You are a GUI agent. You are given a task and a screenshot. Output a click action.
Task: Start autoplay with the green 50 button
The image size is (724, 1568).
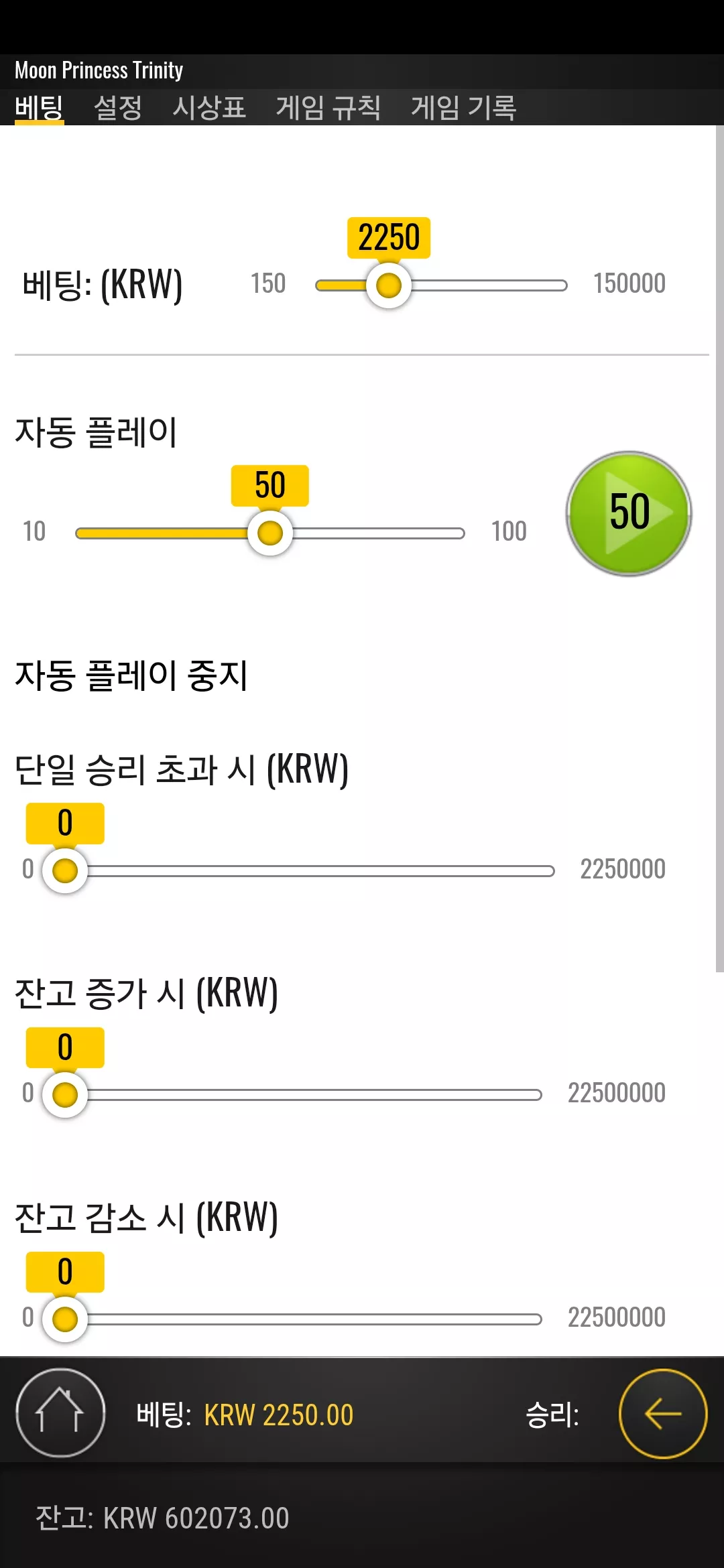click(x=629, y=513)
